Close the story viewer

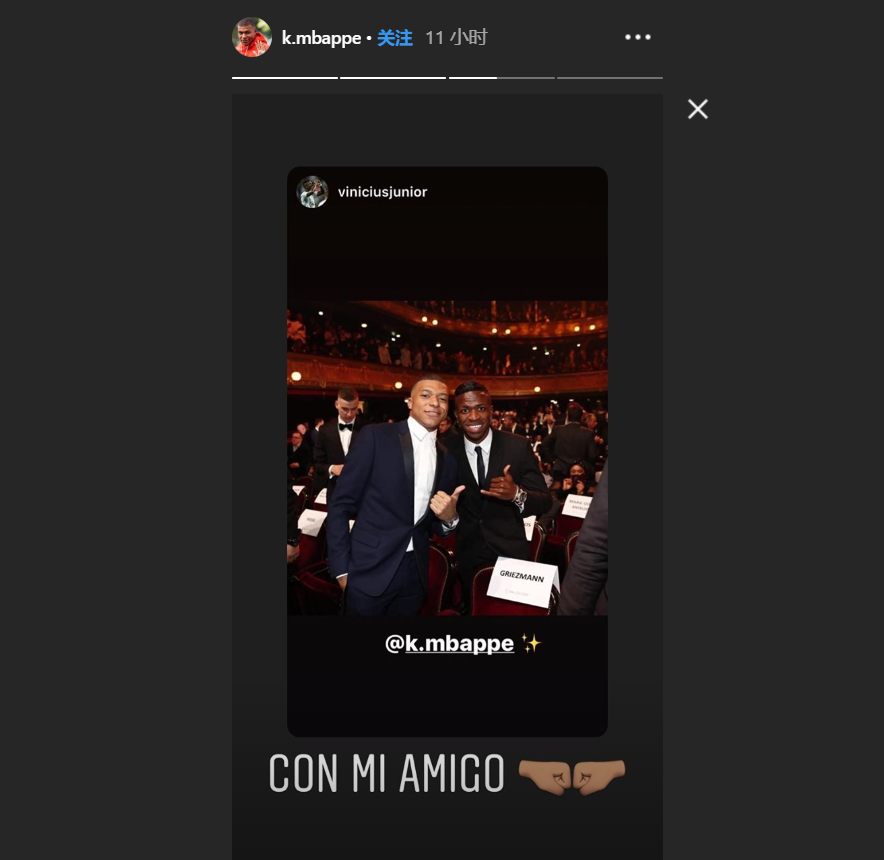(x=697, y=109)
